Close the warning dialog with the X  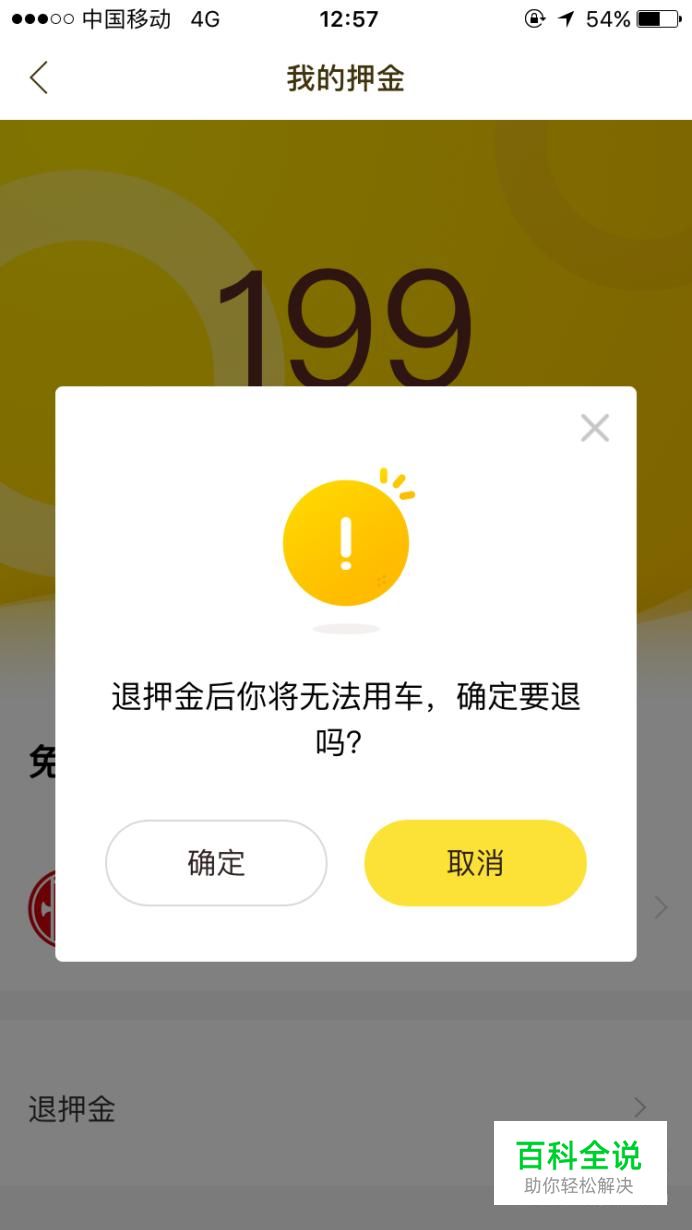(x=595, y=428)
